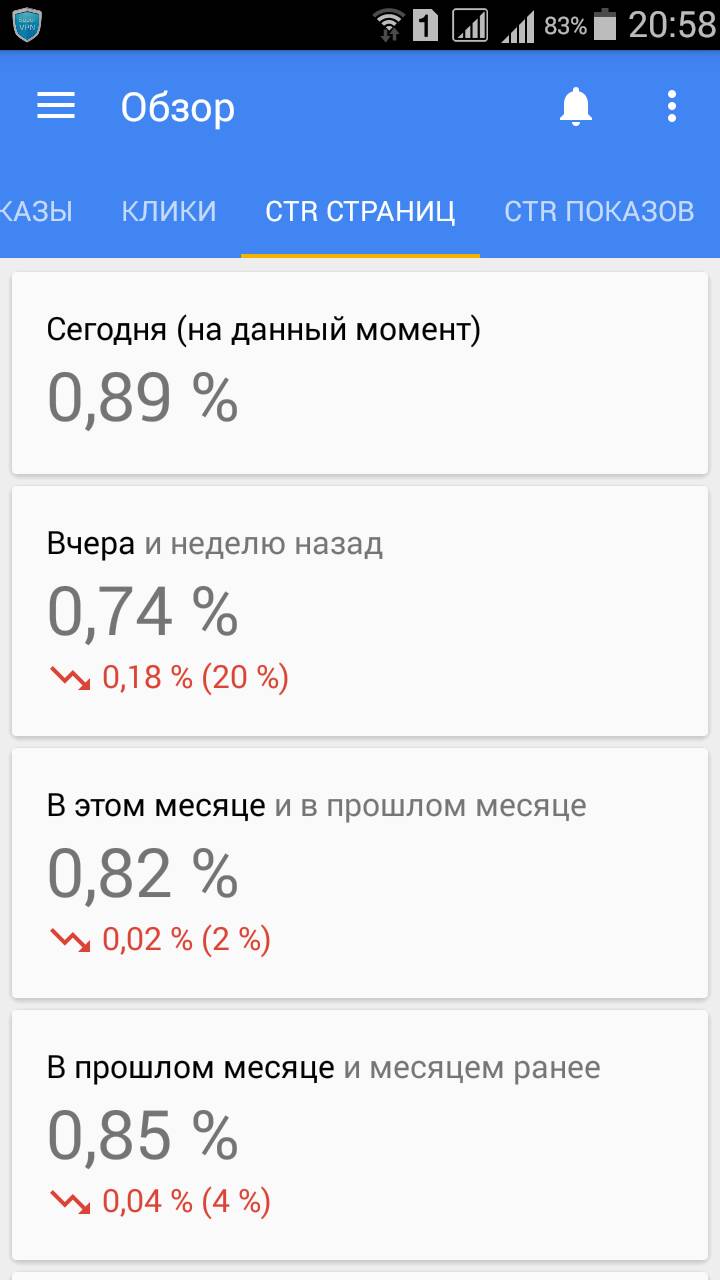The image size is (720, 1280).
Task: Switch to the КЛИКИ tab
Action: click(168, 211)
